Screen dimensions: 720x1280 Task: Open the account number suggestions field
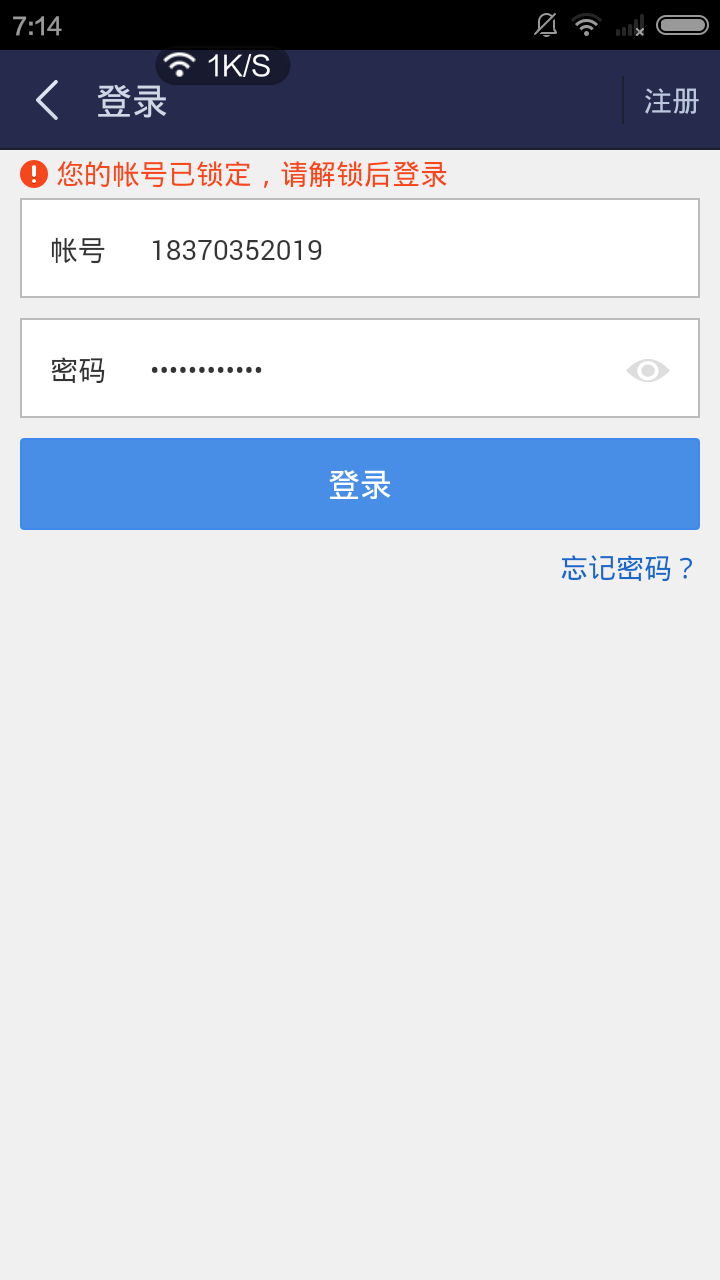click(x=360, y=248)
